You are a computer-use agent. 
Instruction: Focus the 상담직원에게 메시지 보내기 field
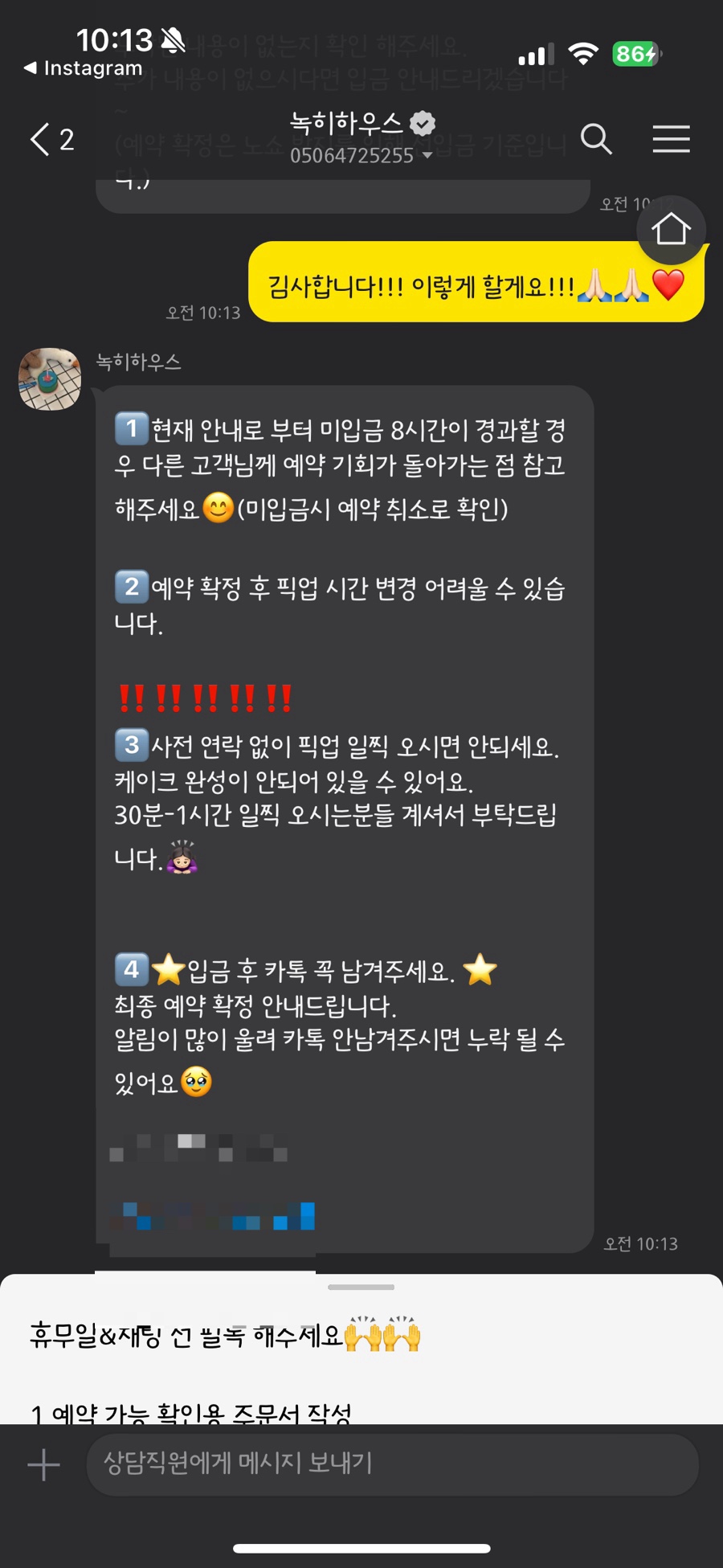click(x=392, y=1464)
